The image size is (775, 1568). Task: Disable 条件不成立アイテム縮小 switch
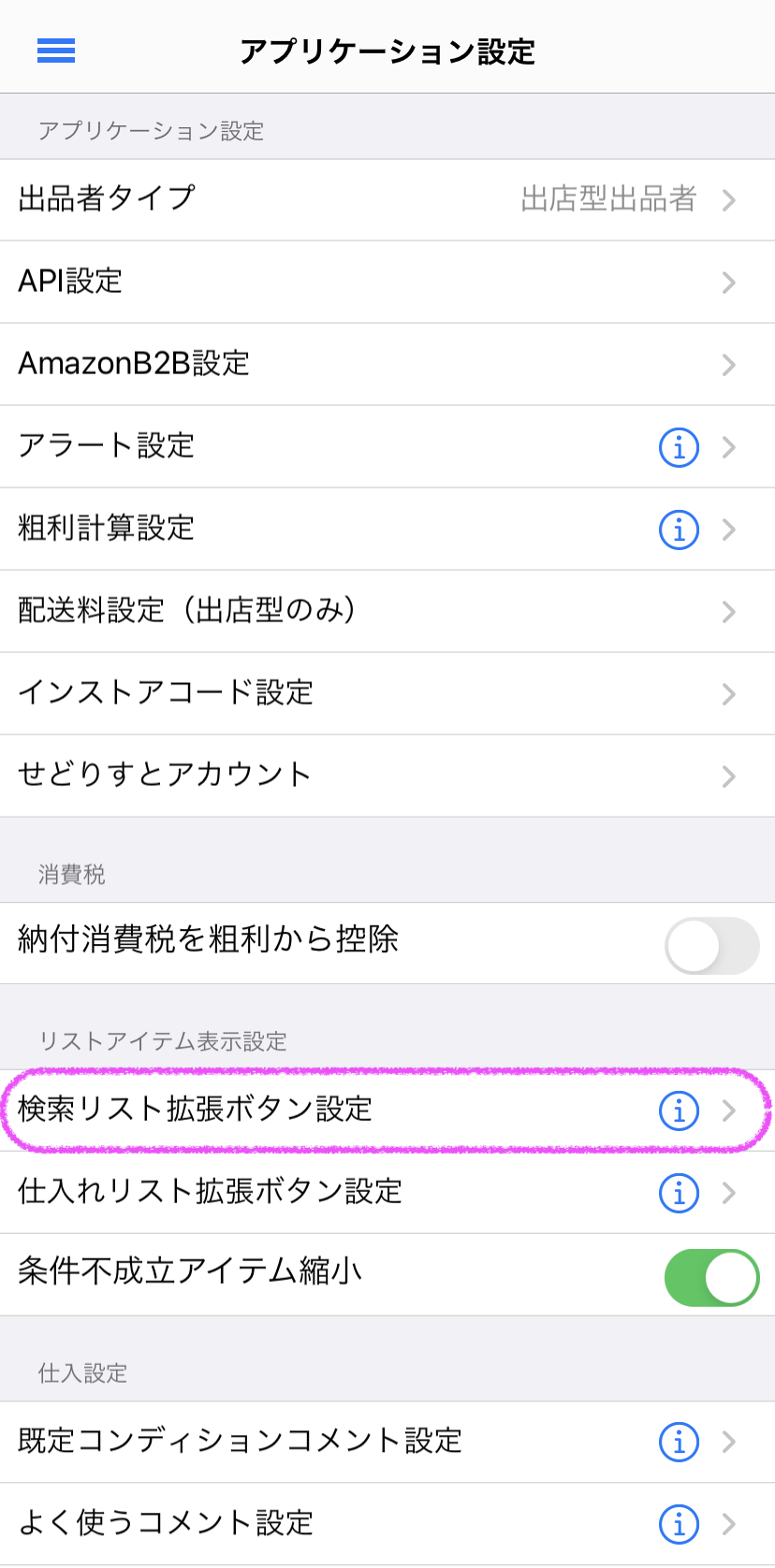(711, 1277)
